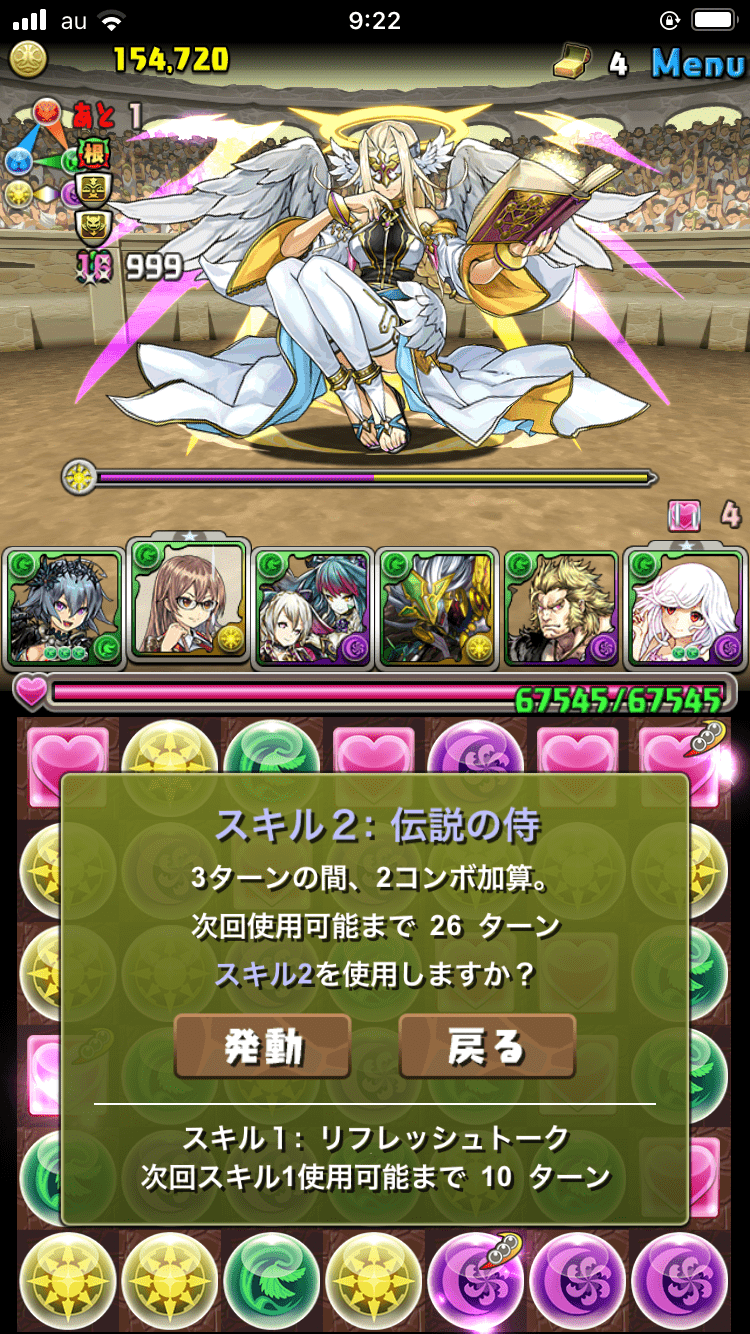Select the silver-haired maid team monster

[x=63, y=609]
